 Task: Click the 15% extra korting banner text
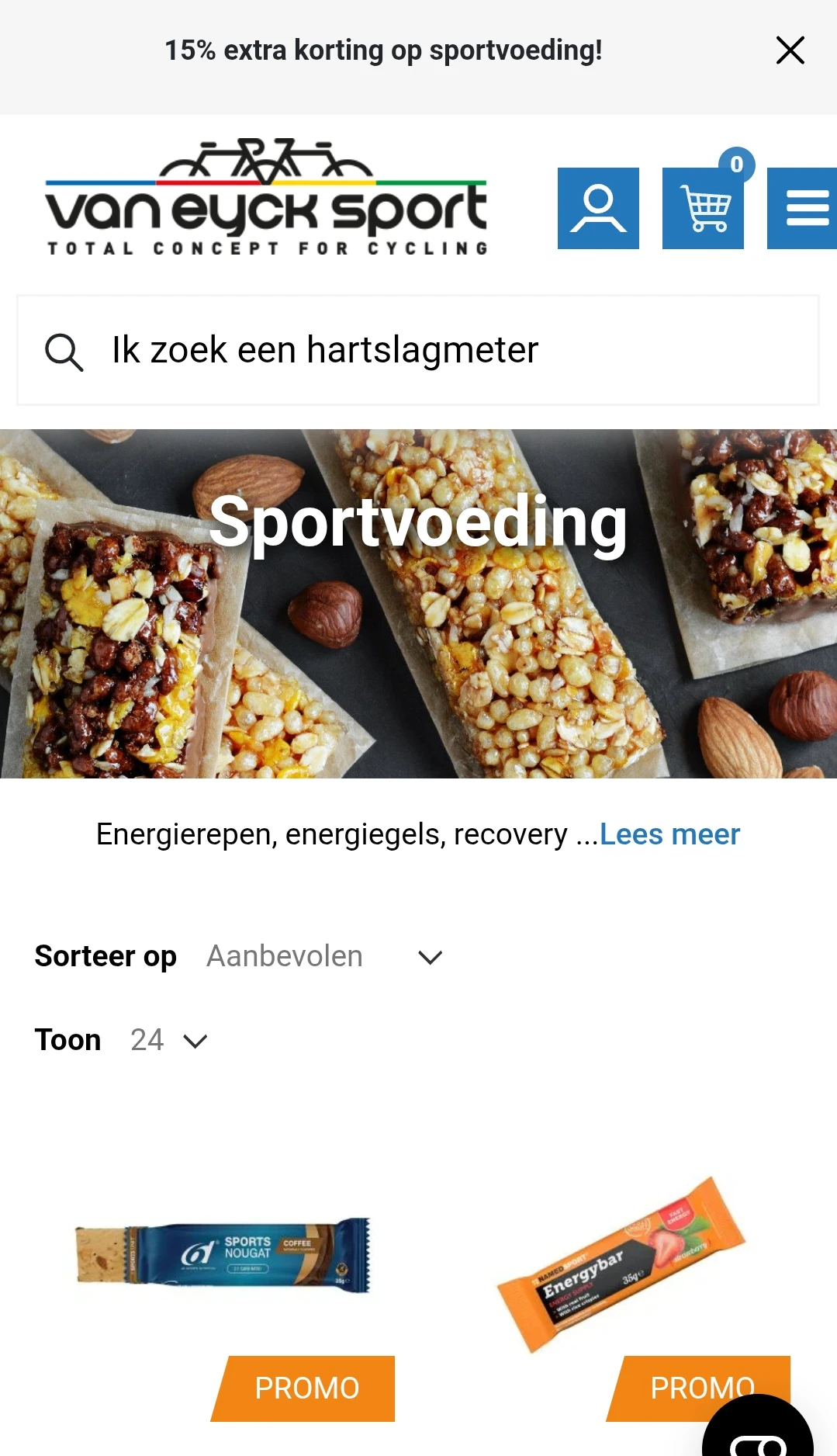point(383,50)
